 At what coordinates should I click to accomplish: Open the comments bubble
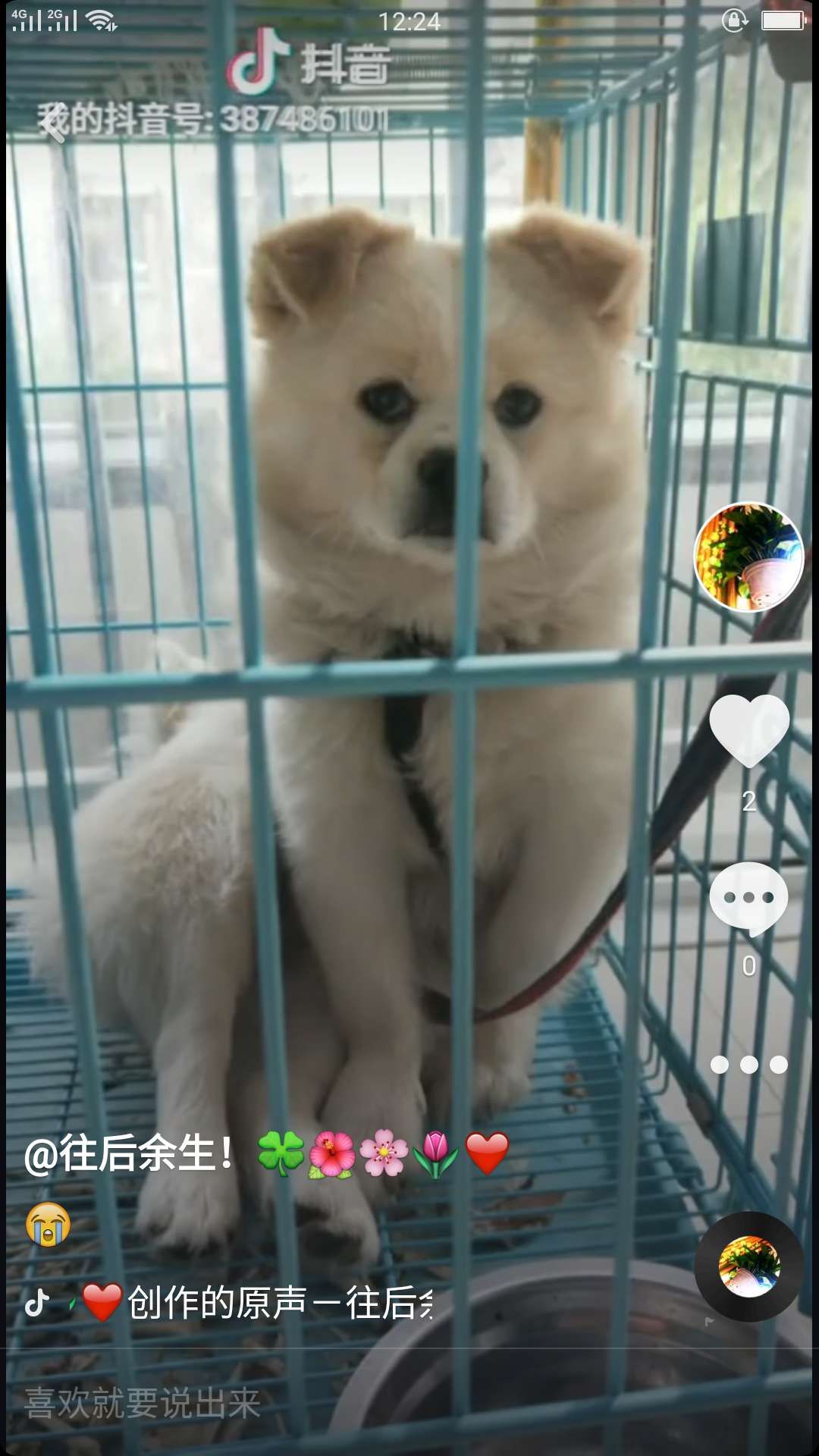[x=748, y=899]
